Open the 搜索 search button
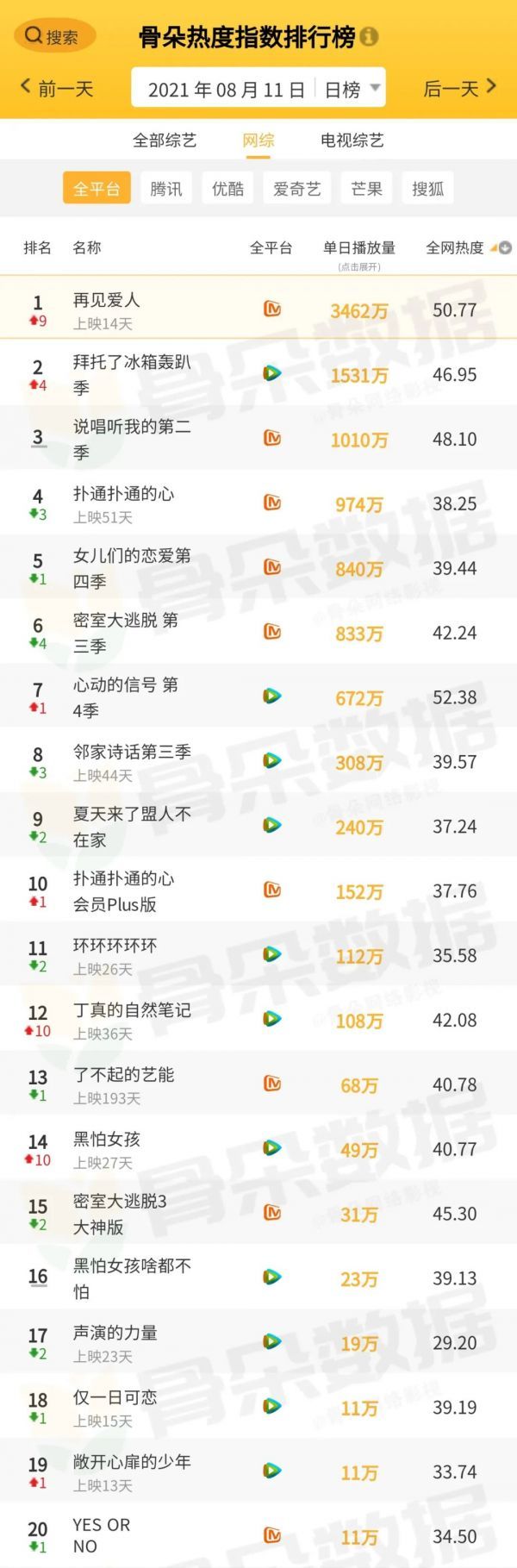 pos(54,36)
